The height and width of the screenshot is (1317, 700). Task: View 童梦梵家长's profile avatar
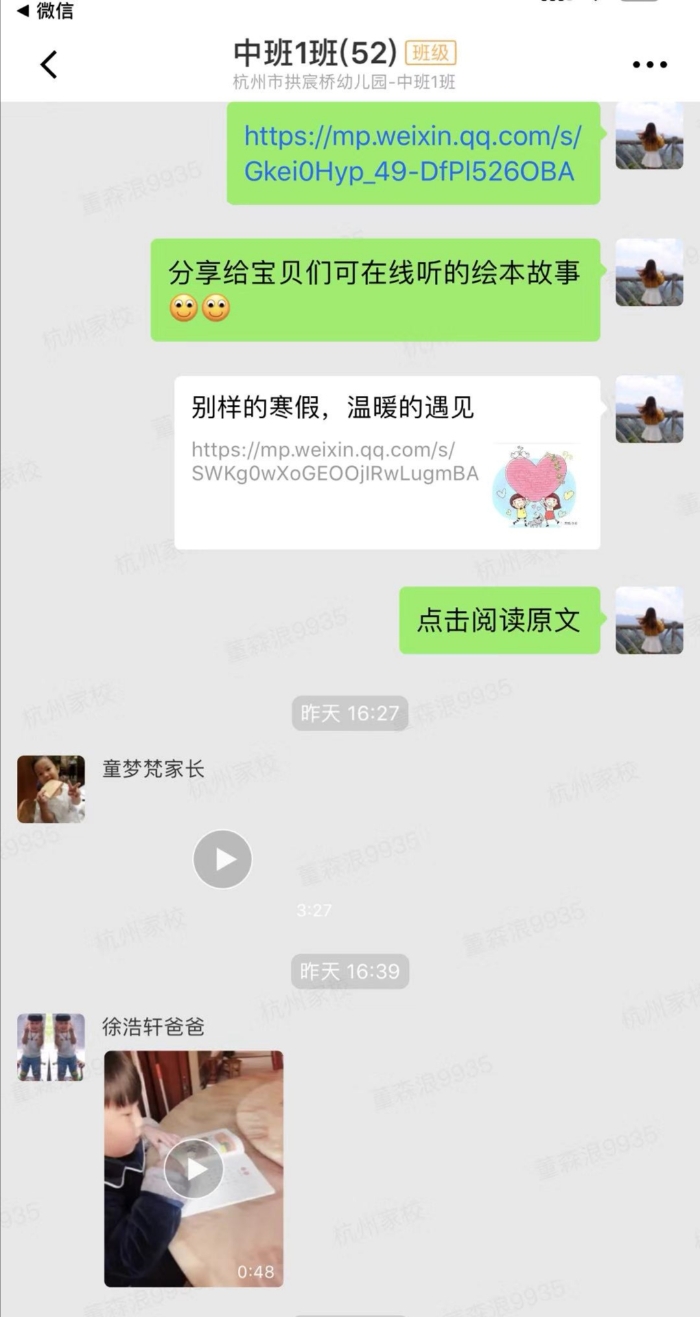point(51,789)
